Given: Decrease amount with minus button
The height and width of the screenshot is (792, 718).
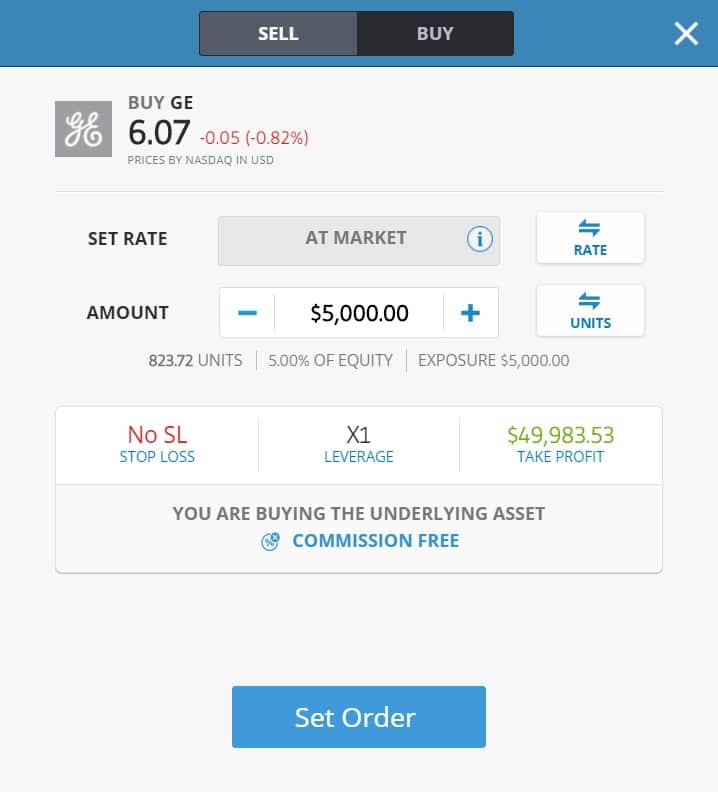Looking at the screenshot, I should click(x=247, y=313).
